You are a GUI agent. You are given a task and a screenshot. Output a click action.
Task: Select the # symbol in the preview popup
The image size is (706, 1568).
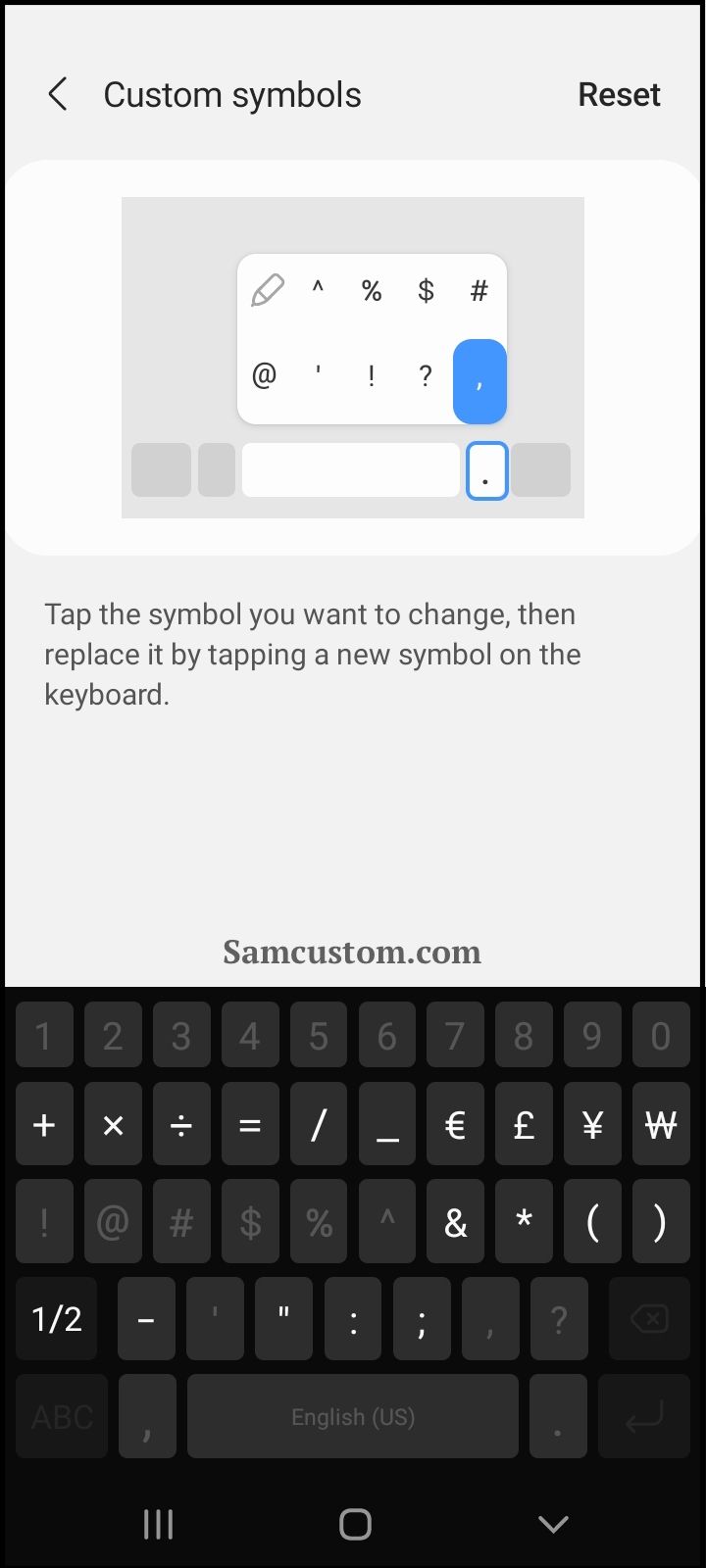pos(479,291)
